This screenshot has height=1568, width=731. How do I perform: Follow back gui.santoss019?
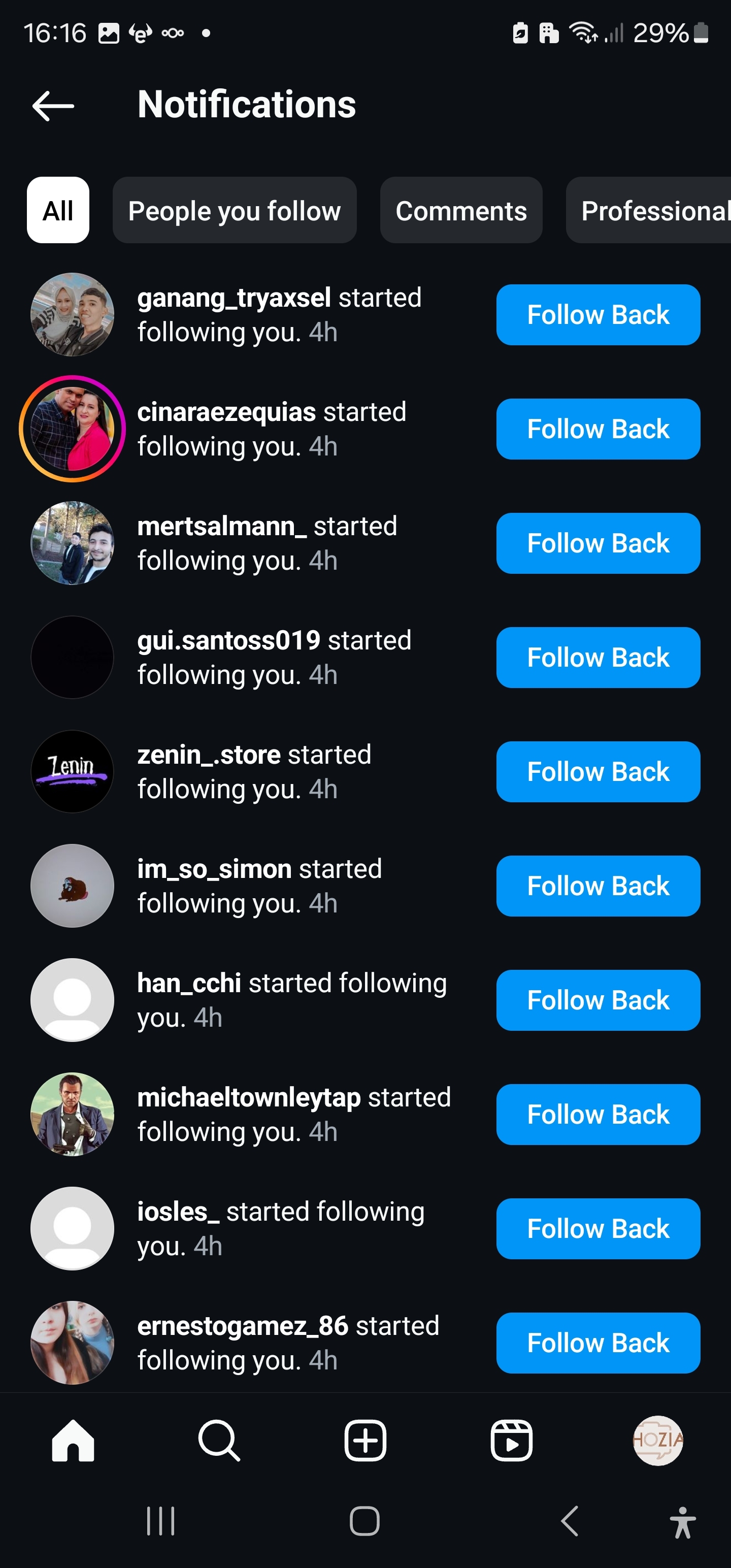pyautogui.click(x=597, y=658)
